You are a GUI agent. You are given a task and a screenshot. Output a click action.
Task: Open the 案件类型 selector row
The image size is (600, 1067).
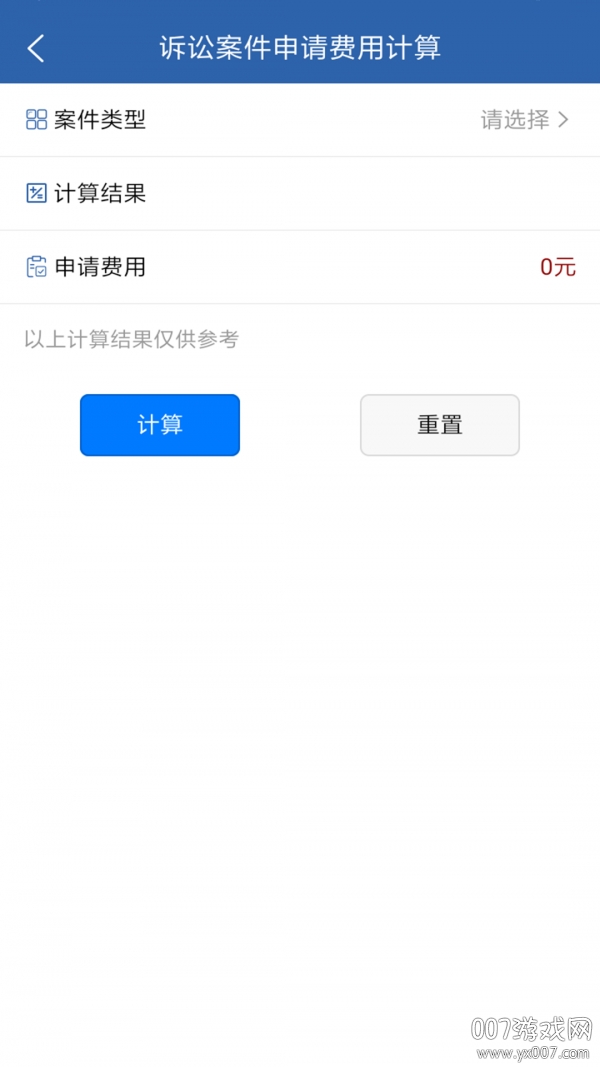pos(300,120)
